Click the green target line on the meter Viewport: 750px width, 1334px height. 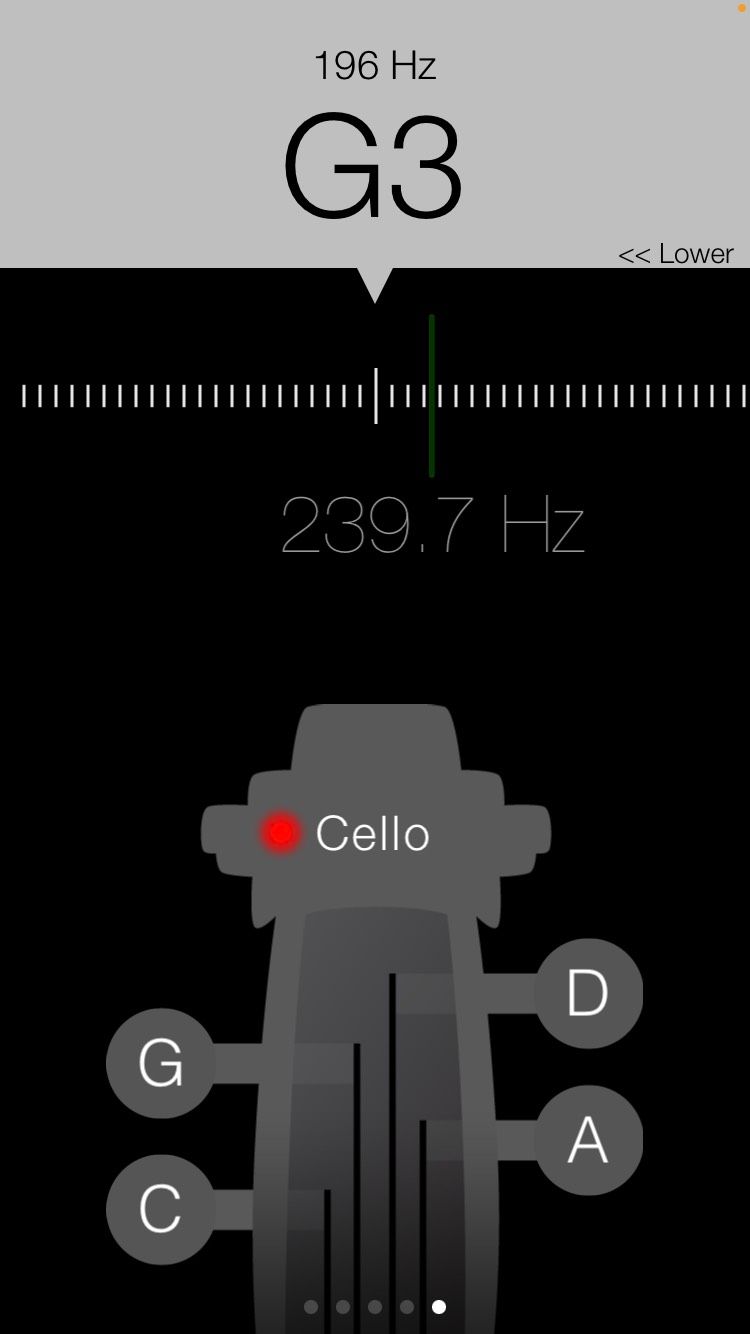pos(431,396)
